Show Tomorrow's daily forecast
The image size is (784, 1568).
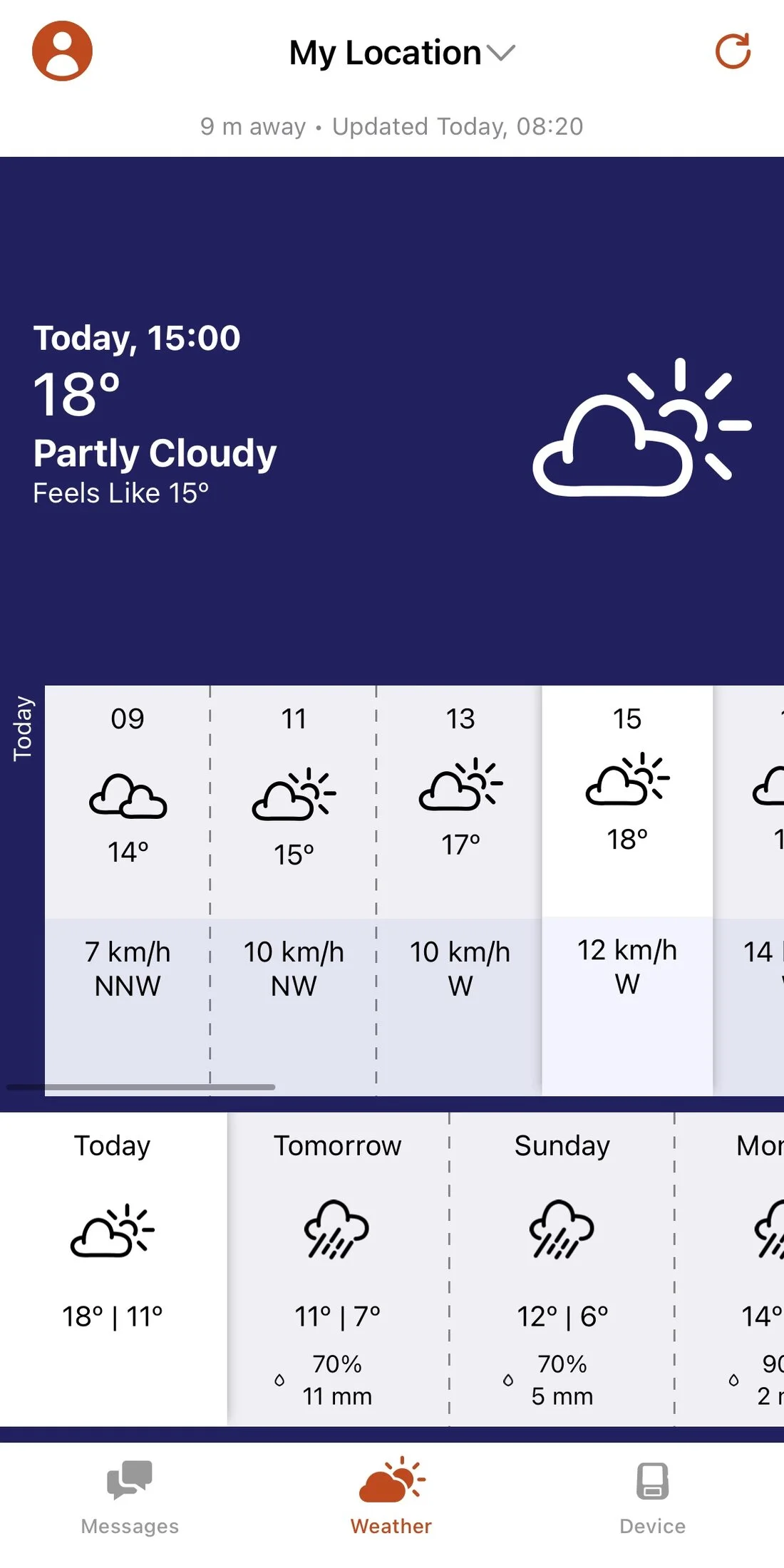[338, 1269]
